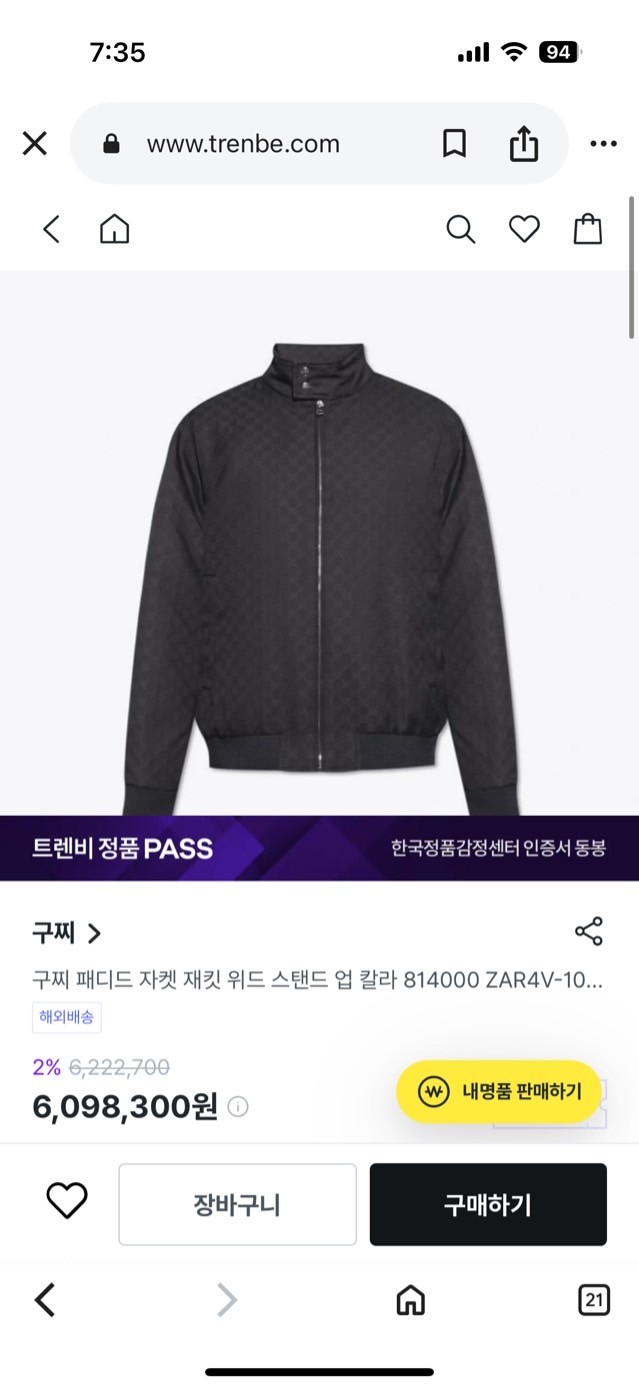This screenshot has width=639, height=1391.
Task: Go back using the site's back arrow
Action: click(x=51, y=230)
